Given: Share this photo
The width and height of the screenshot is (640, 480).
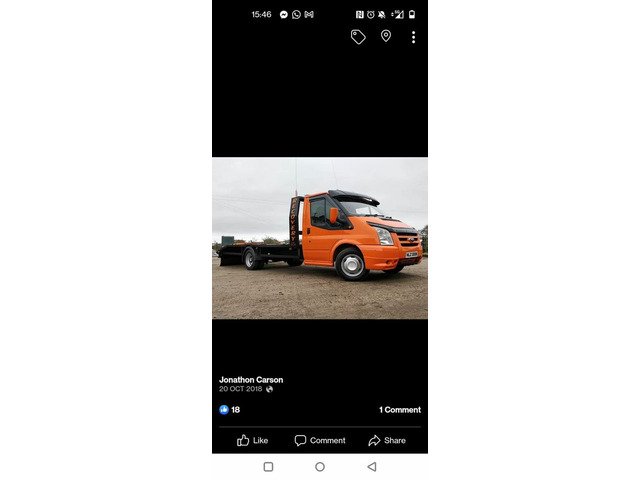Looking at the screenshot, I should pos(387,440).
